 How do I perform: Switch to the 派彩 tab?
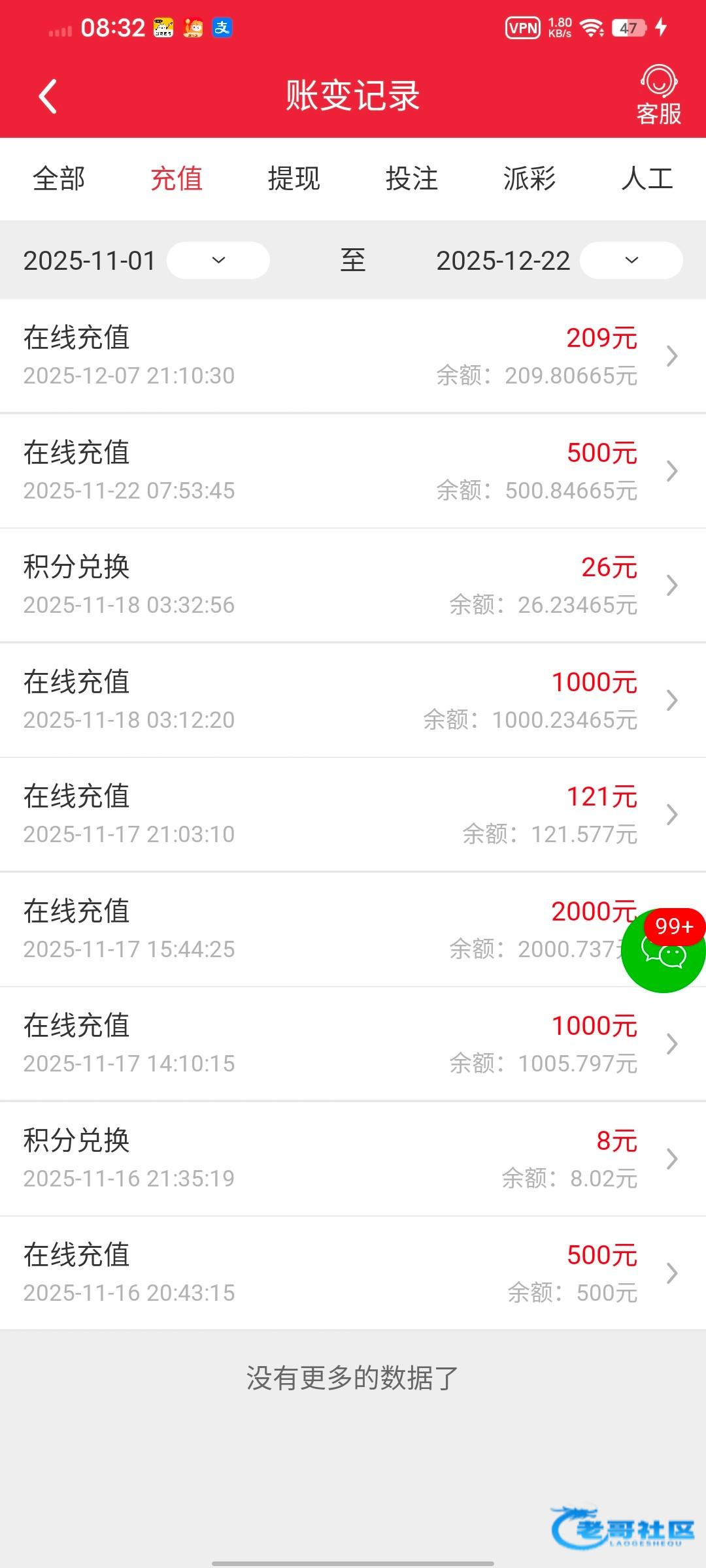point(529,178)
